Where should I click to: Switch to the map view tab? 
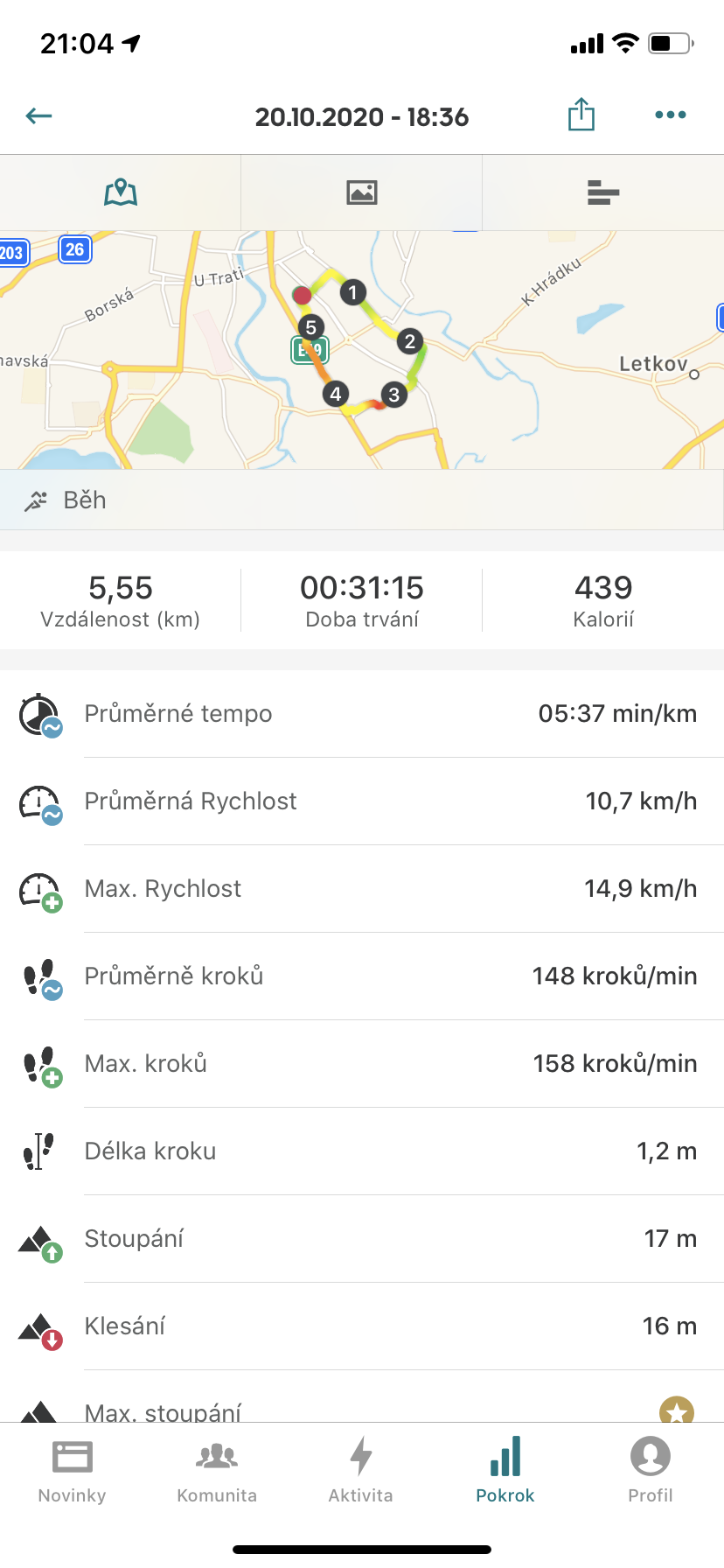coord(121,192)
